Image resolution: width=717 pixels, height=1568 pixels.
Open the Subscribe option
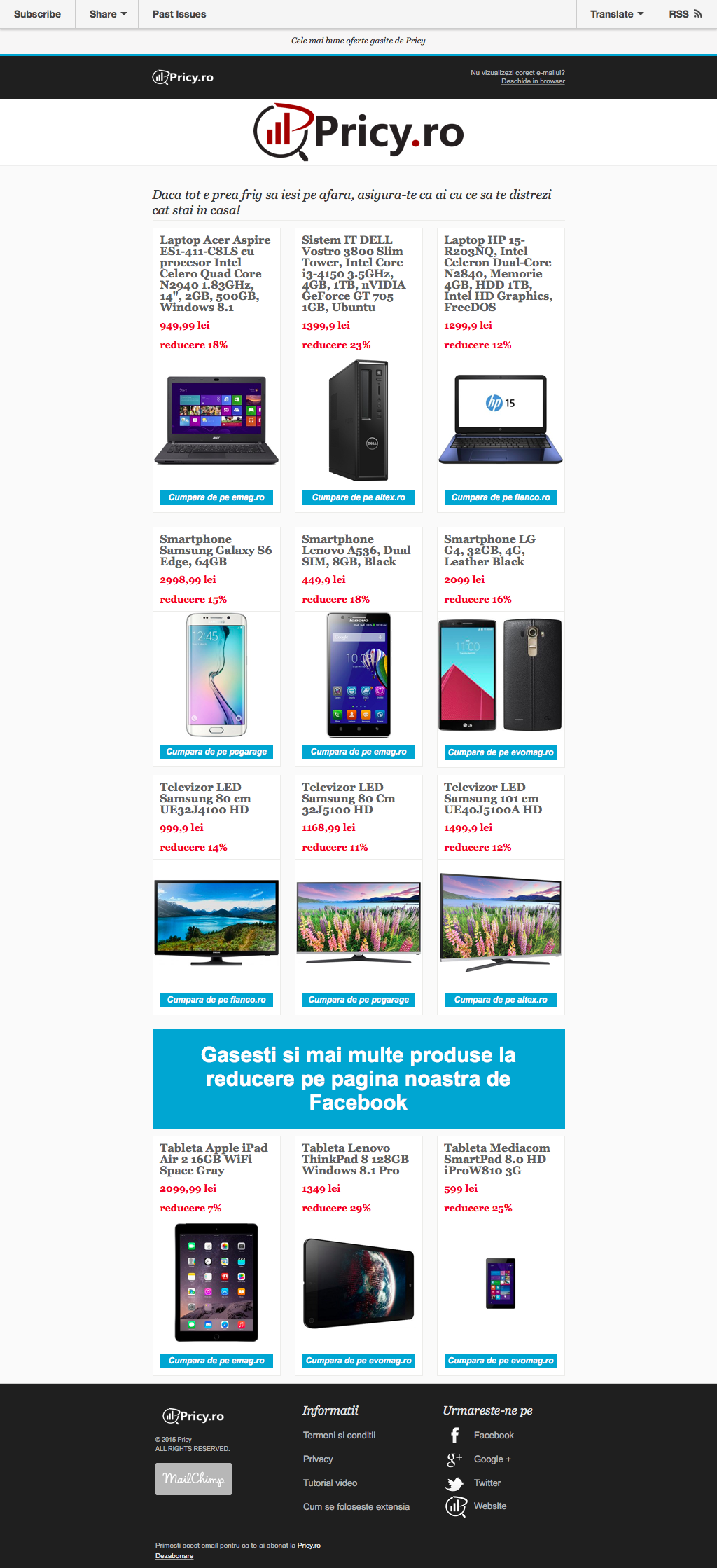[37, 14]
